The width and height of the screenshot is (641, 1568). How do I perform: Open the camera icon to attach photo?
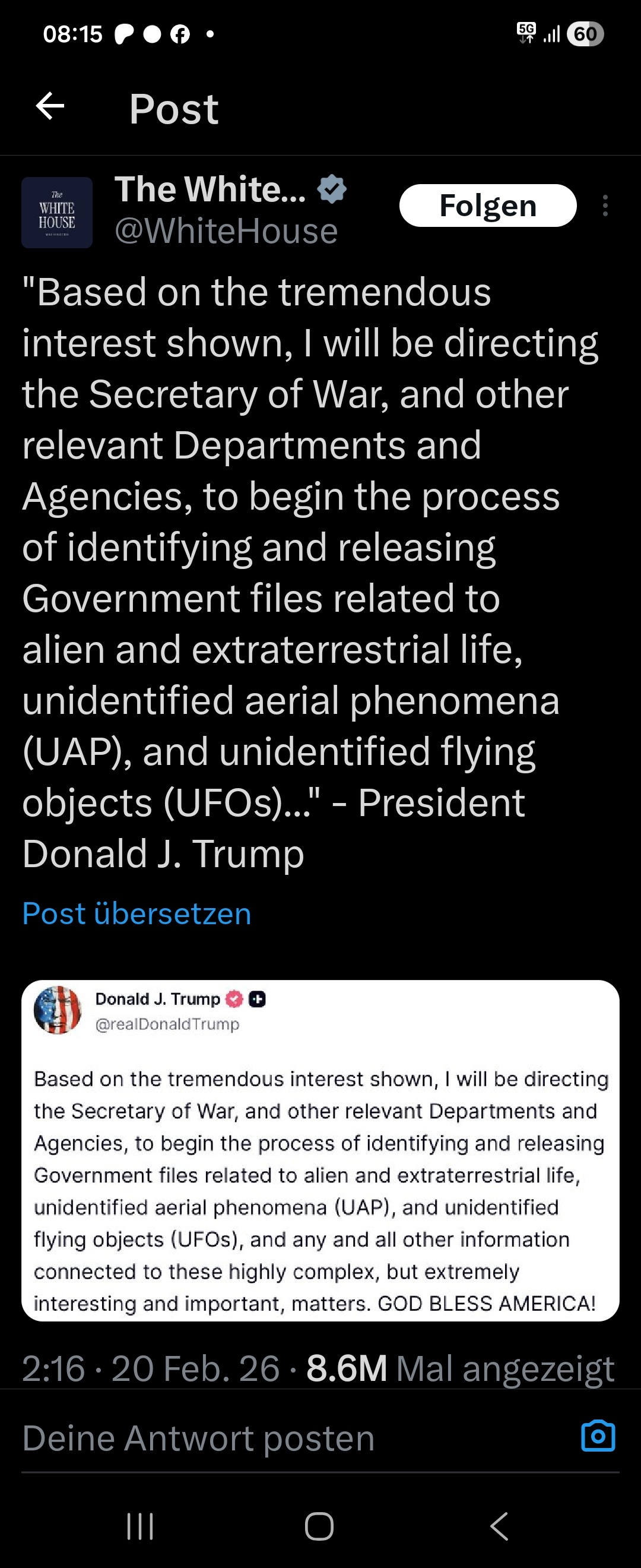(598, 1437)
